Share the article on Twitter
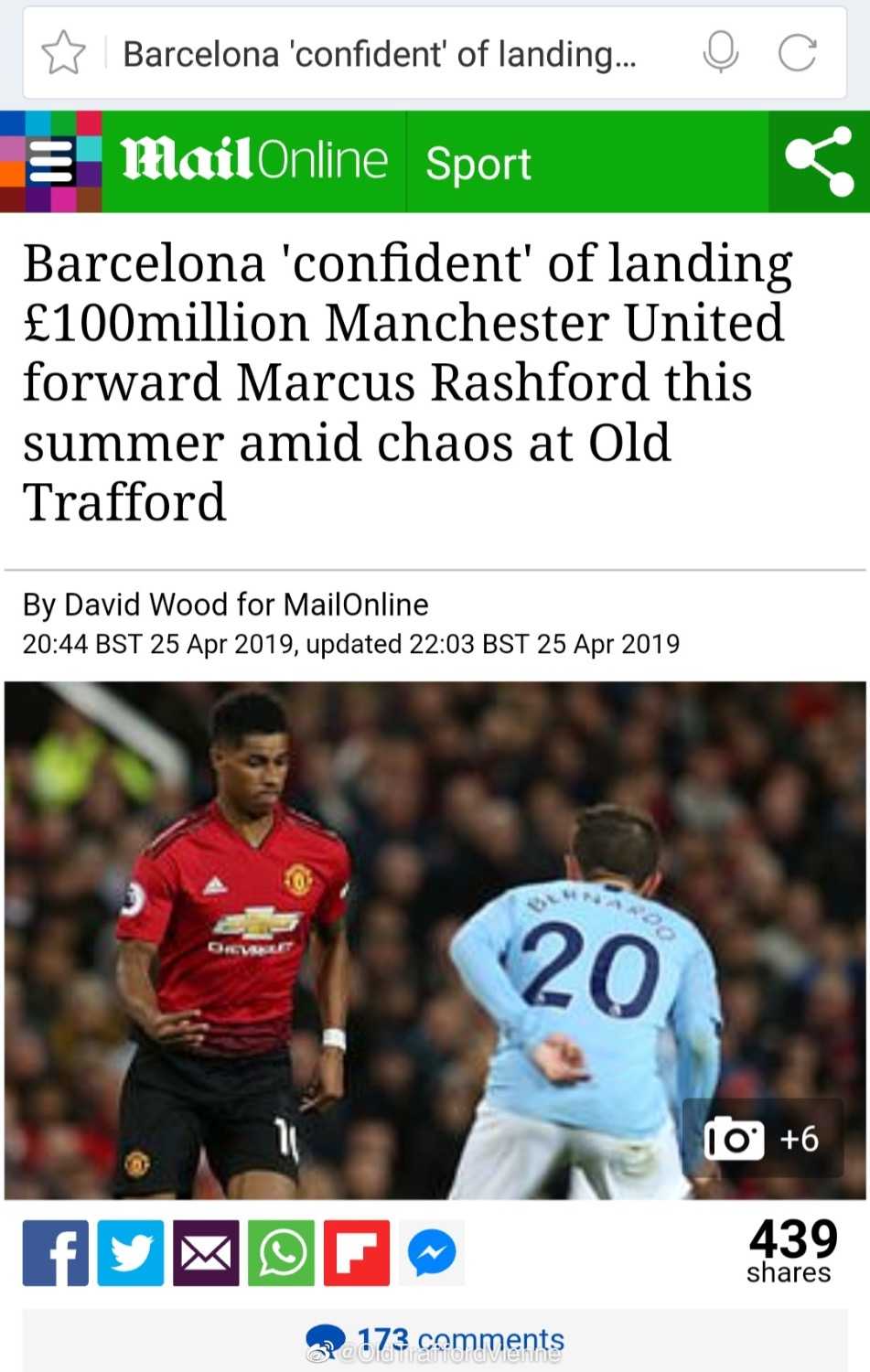870x1372 pixels. click(x=131, y=1252)
